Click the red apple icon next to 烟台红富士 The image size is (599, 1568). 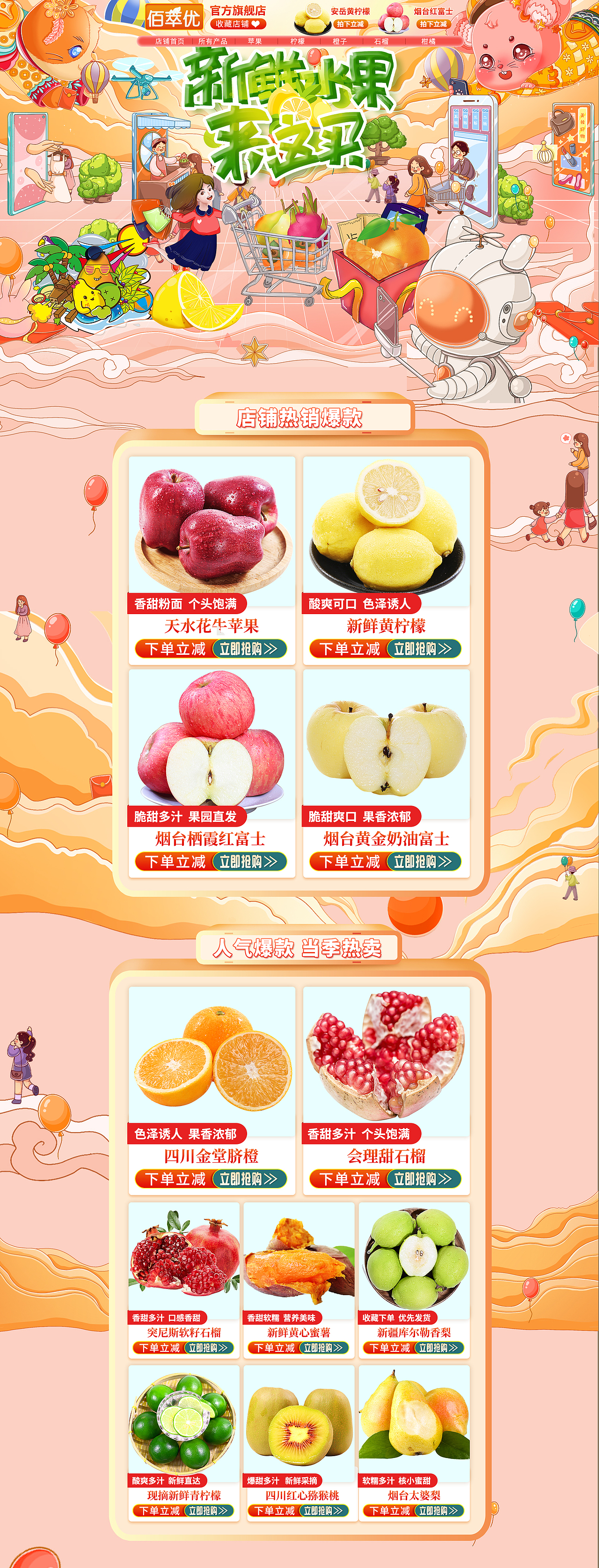394,18
